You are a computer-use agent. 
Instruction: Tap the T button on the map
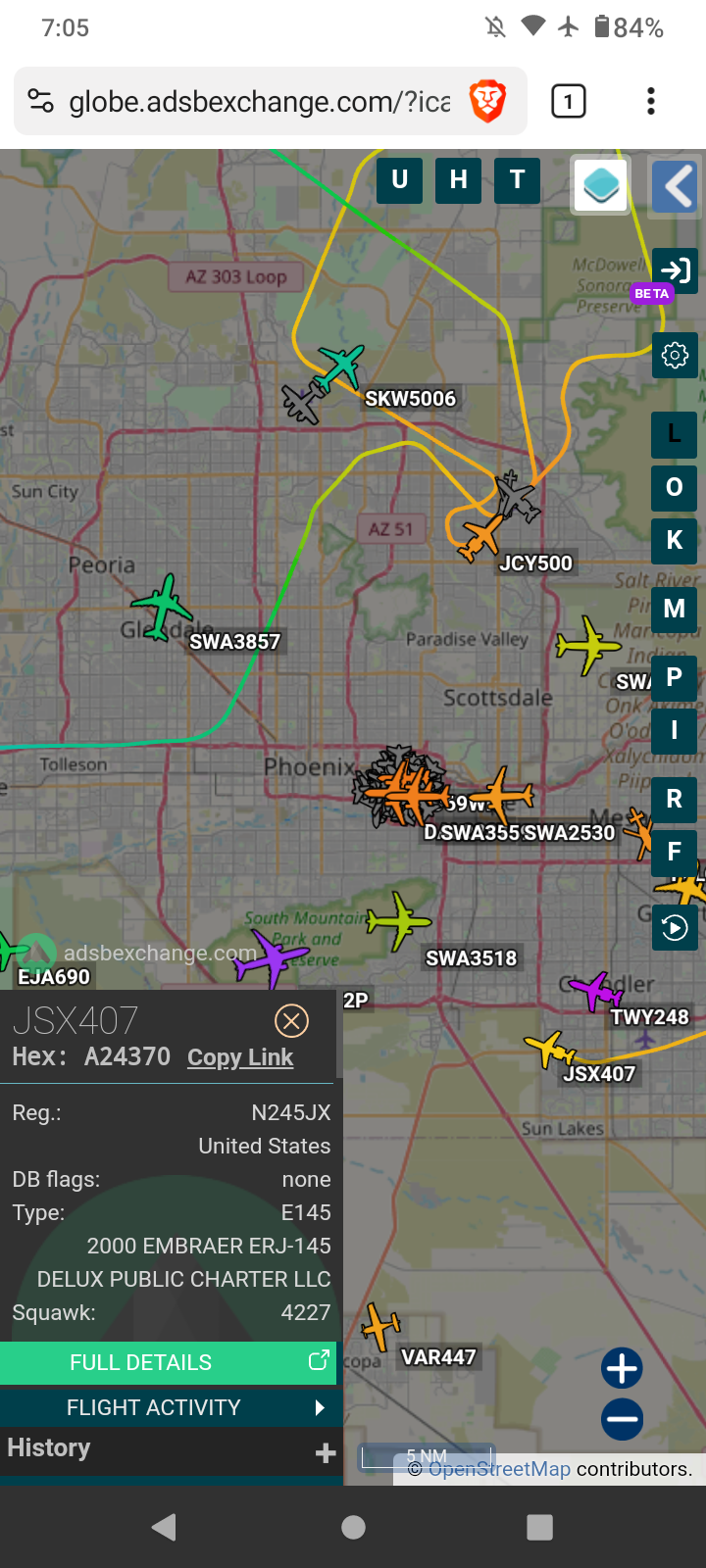[518, 180]
